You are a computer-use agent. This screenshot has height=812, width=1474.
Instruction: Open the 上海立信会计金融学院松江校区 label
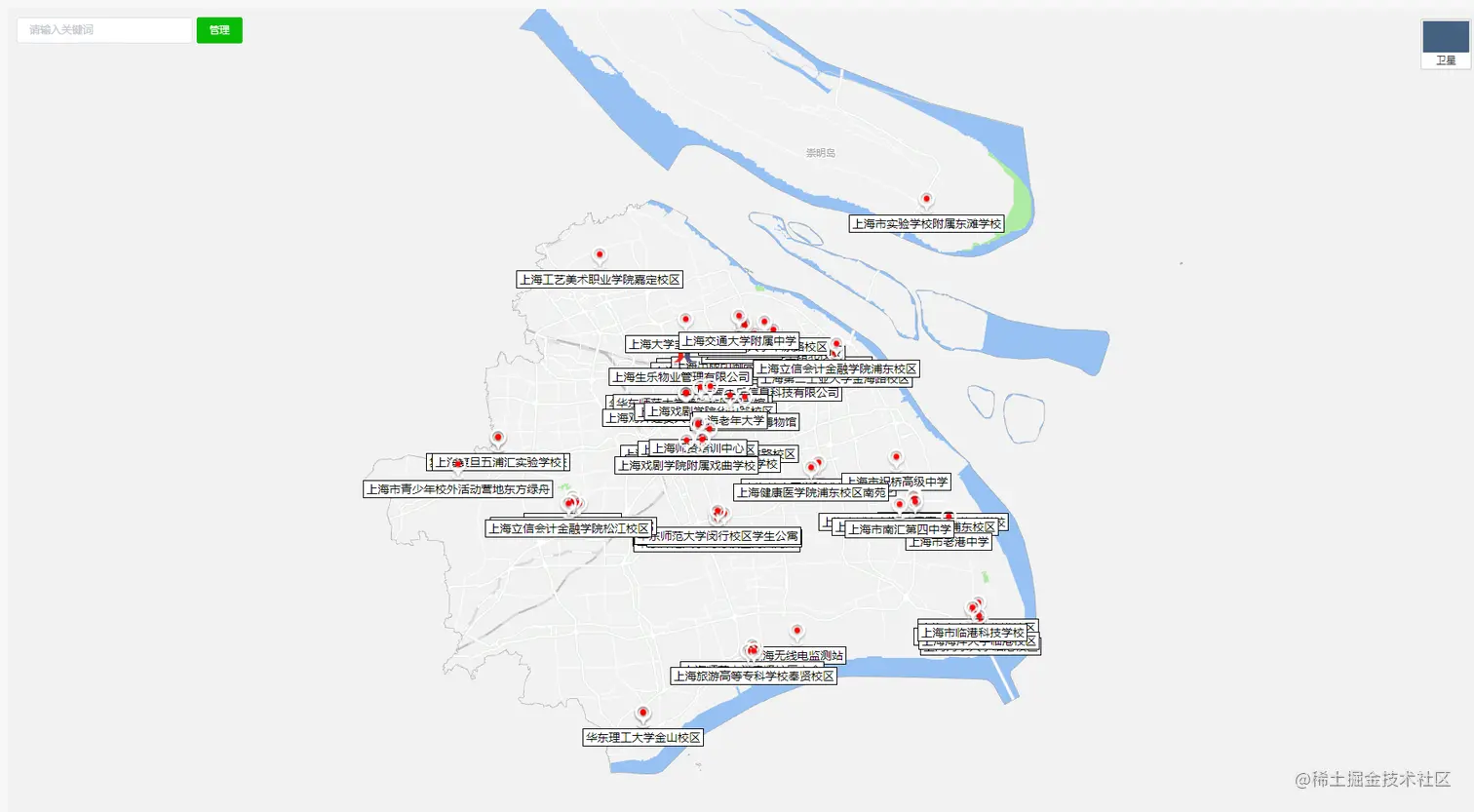(x=569, y=528)
